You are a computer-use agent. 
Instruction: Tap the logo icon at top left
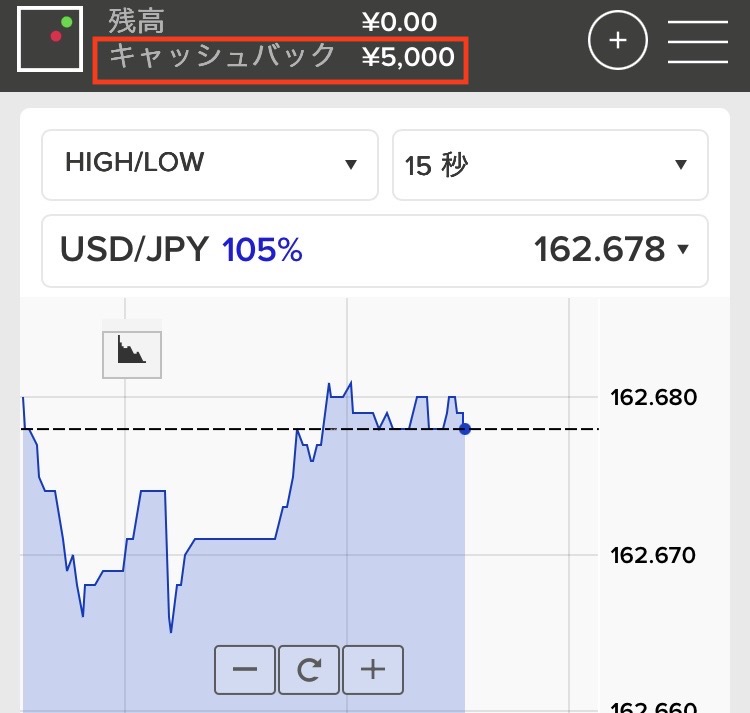50,39
